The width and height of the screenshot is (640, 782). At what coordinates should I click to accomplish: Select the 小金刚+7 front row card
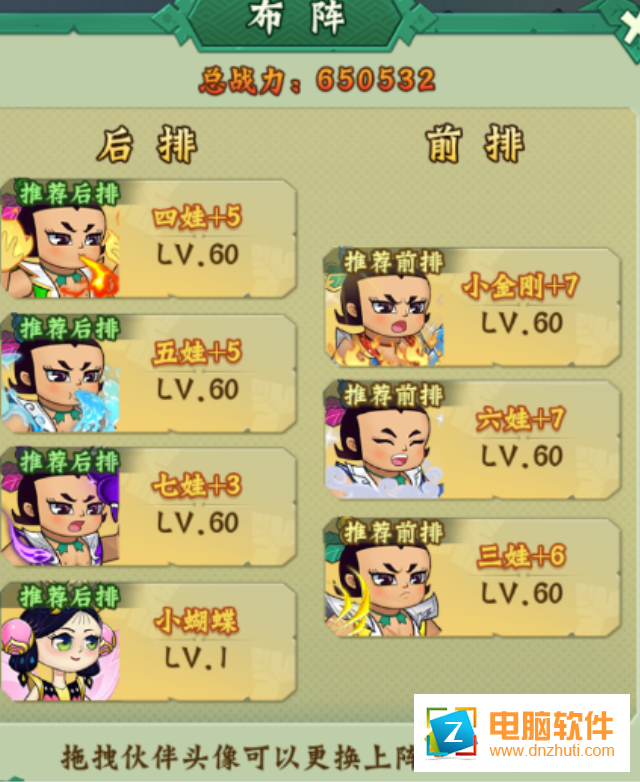(x=472, y=308)
